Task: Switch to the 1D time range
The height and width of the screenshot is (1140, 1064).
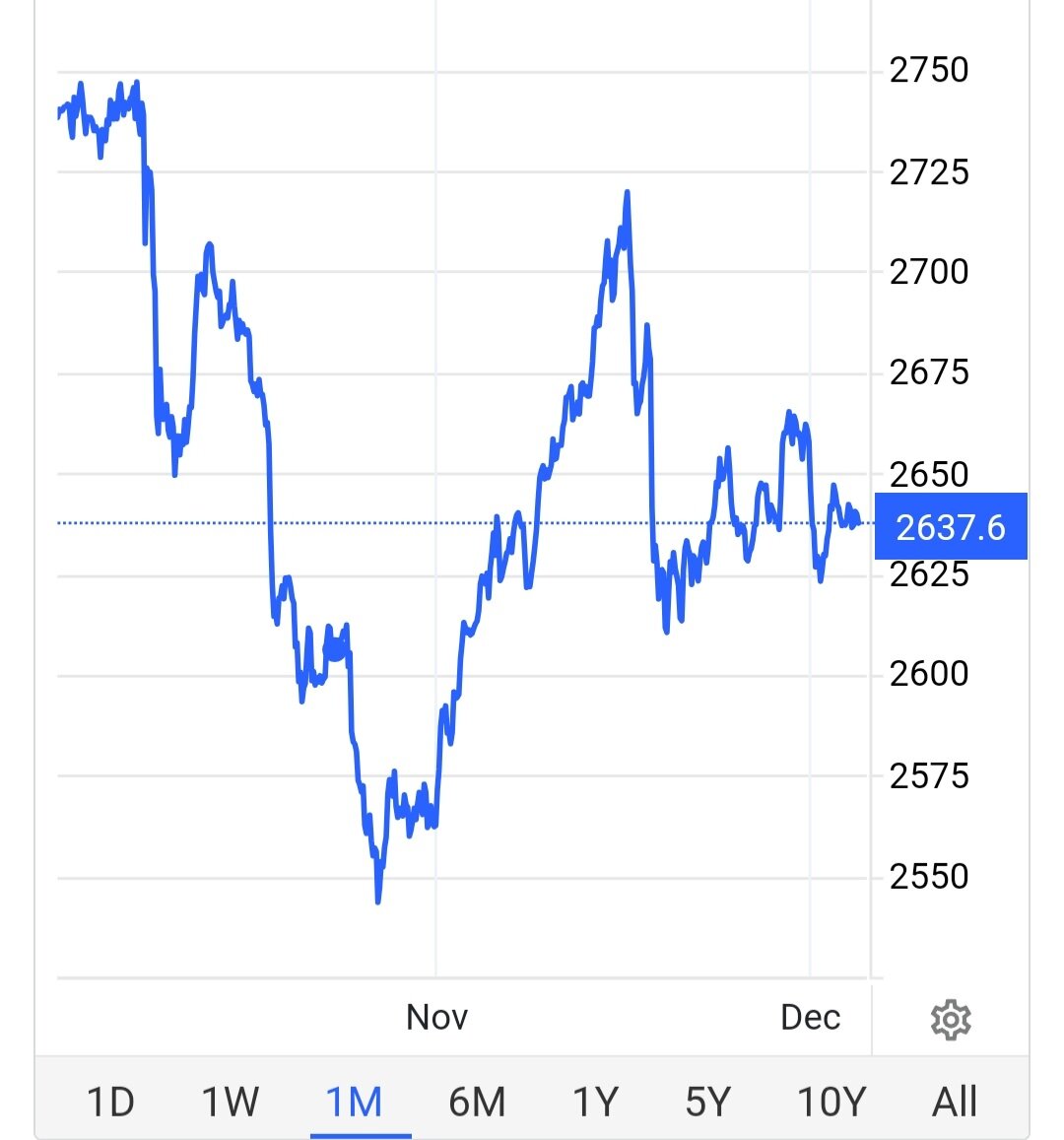Action: (109, 1101)
